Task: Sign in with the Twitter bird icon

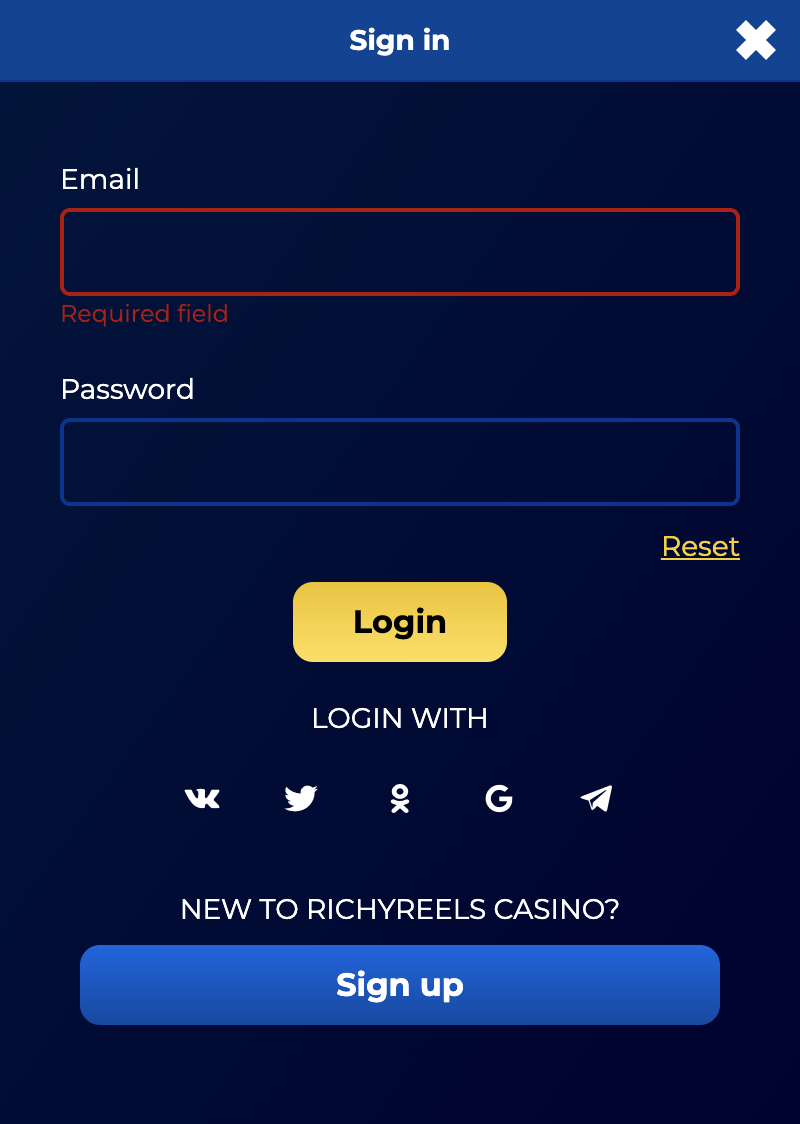Action: coord(300,798)
